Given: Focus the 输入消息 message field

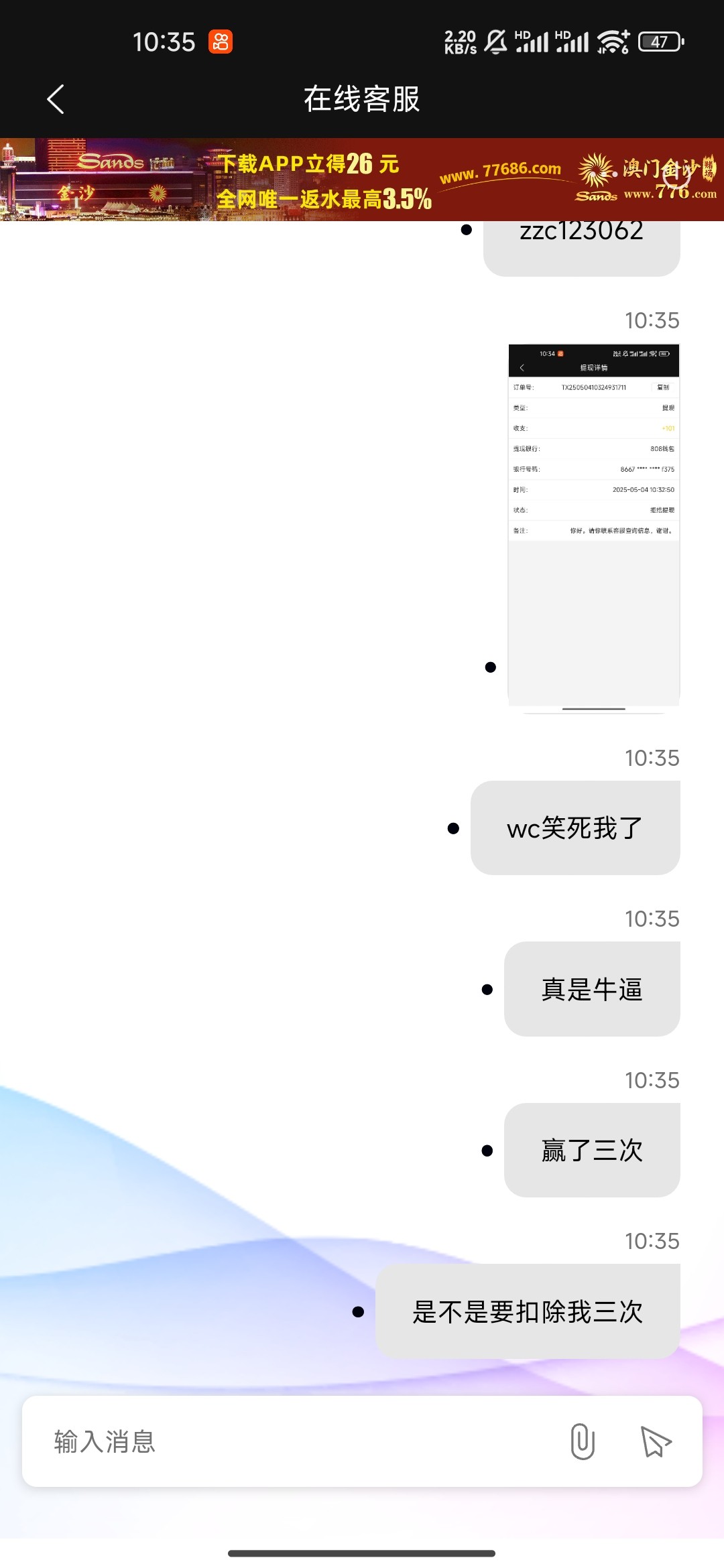Looking at the screenshot, I should (295, 1441).
